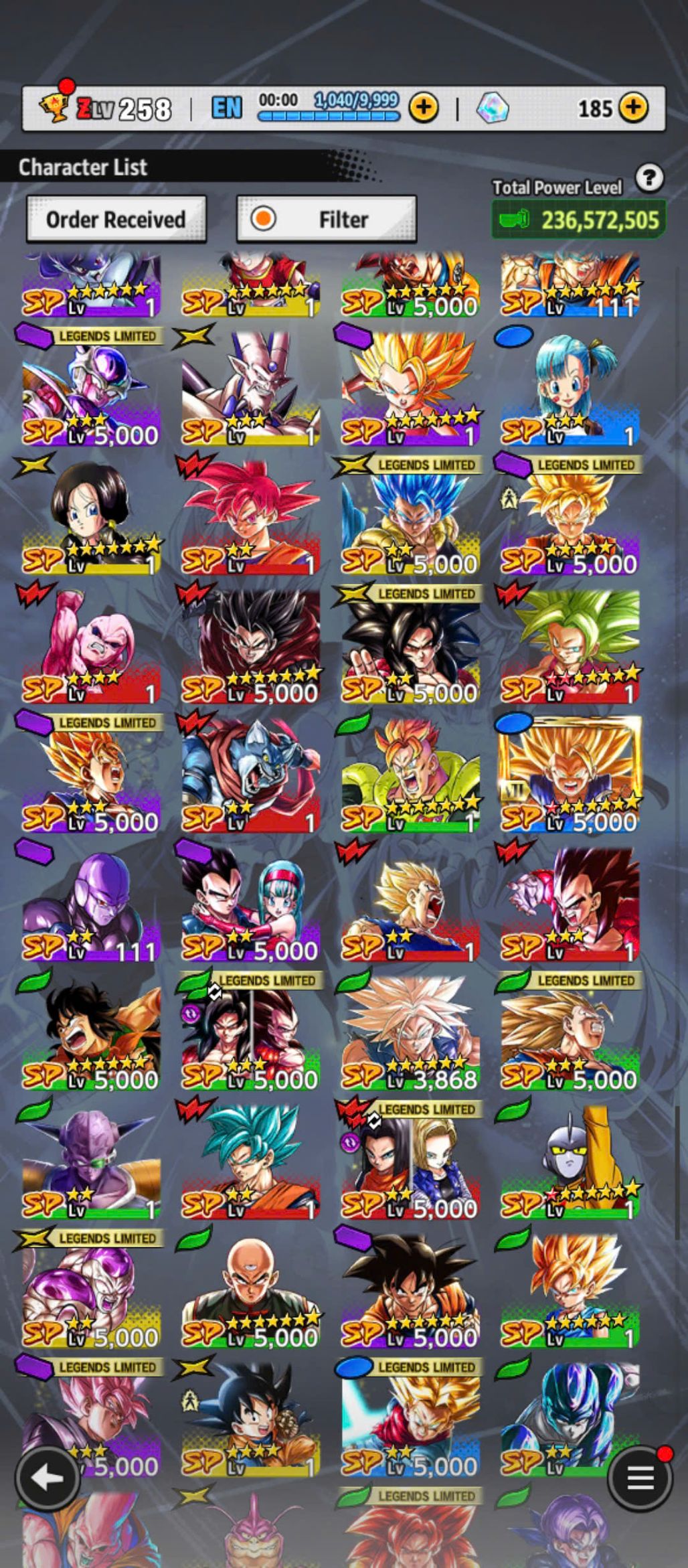This screenshot has width=688, height=1568.
Task: Open the Filter options
Action: 327,219
